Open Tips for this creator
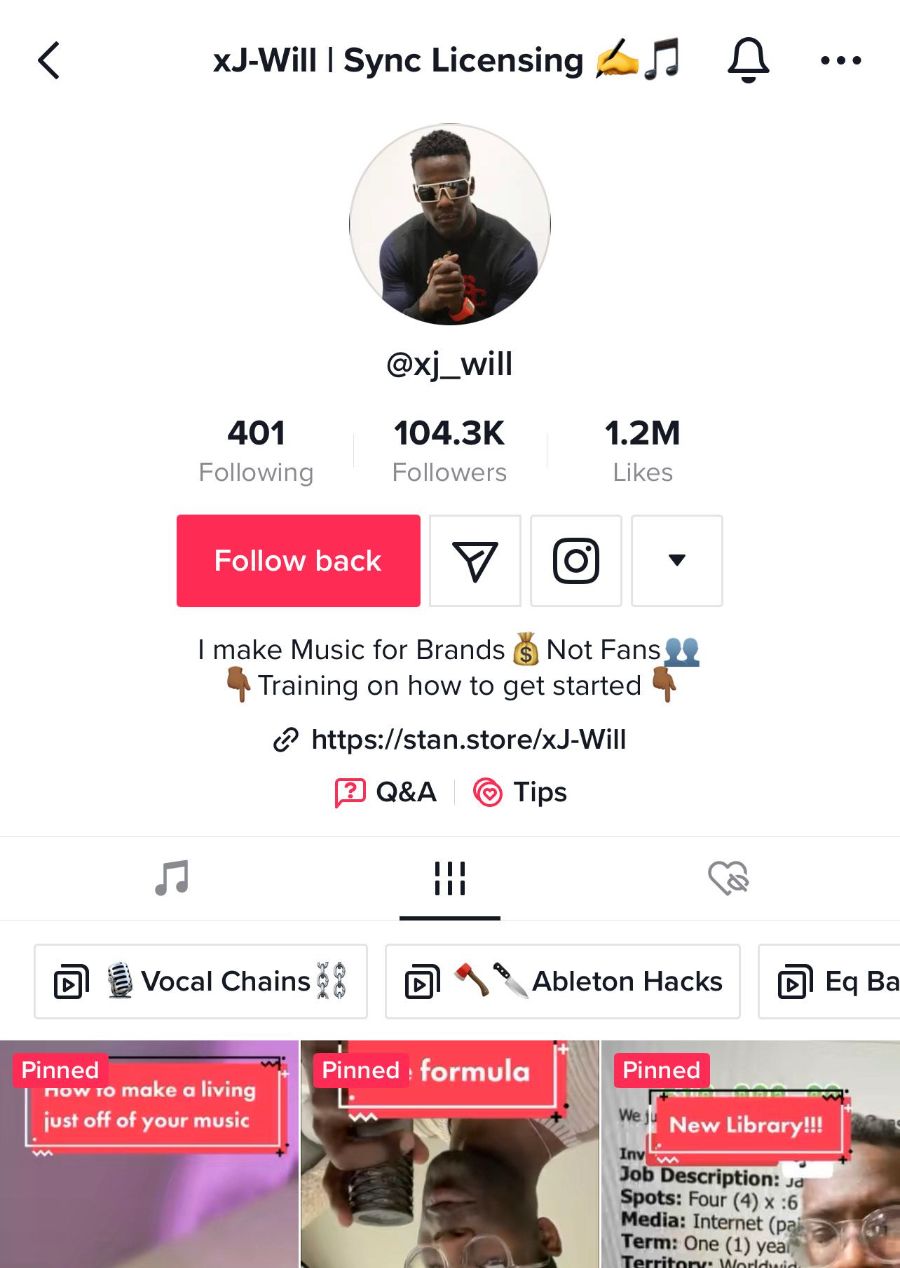 (520, 793)
